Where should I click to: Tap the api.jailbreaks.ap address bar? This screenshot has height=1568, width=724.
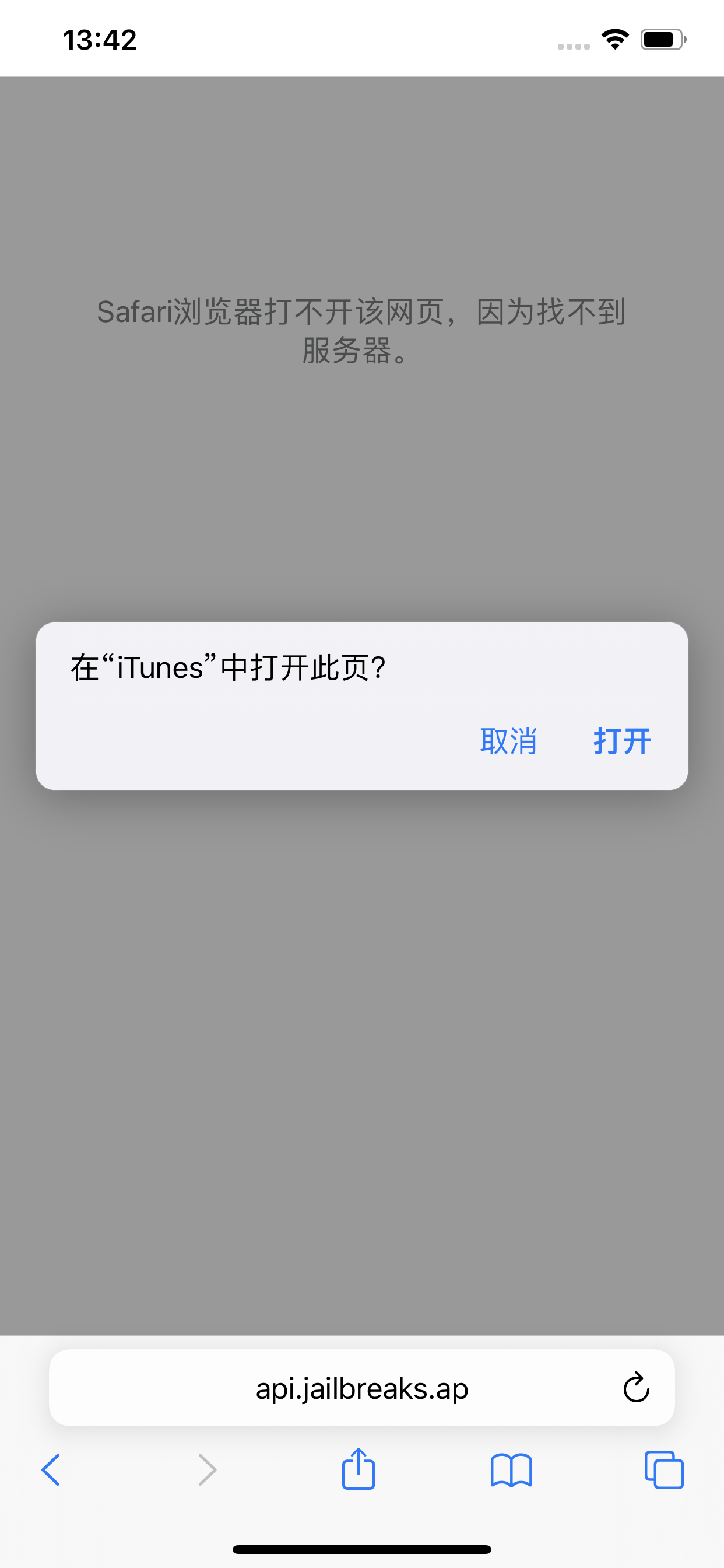point(361,1388)
